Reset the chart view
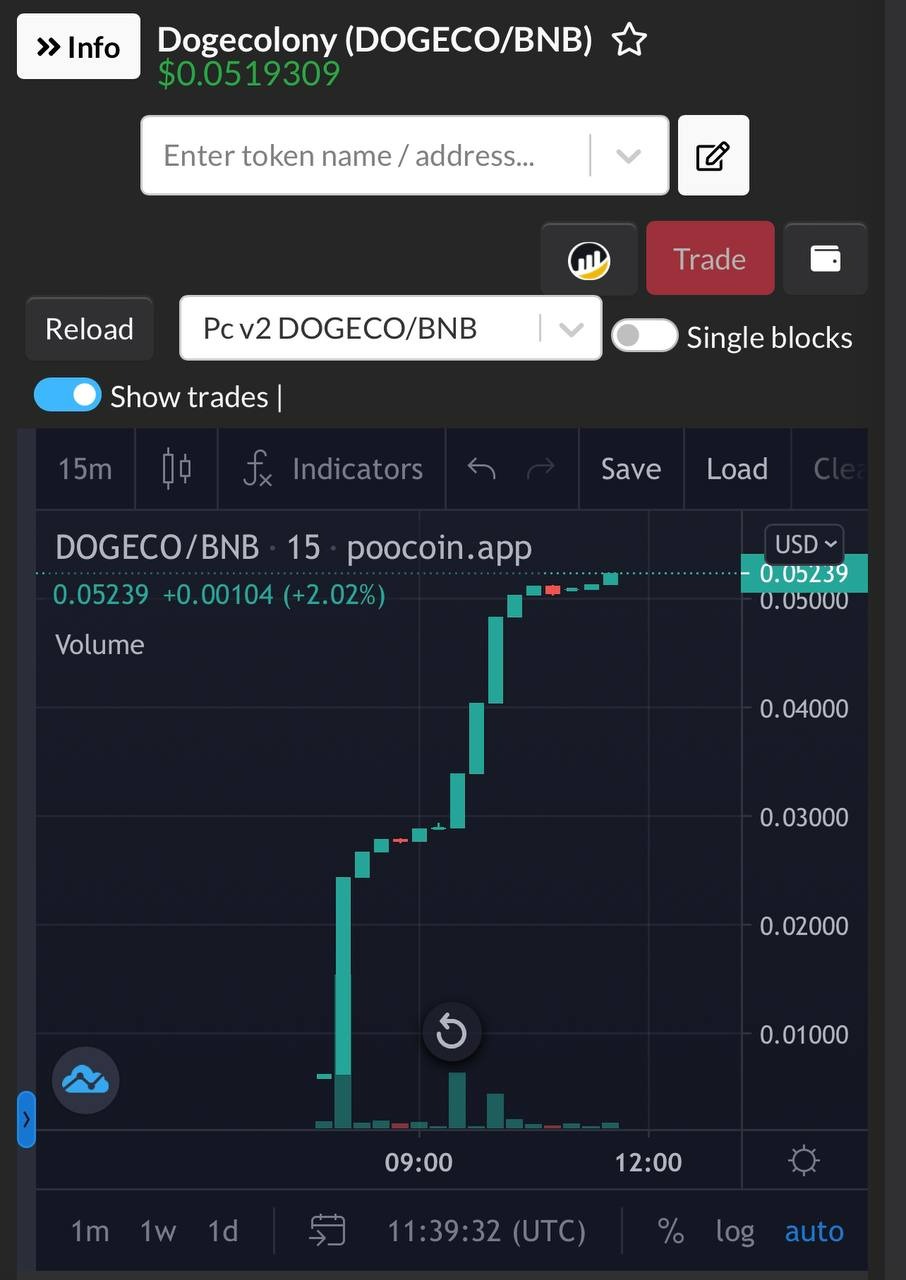 [452, 1032]
